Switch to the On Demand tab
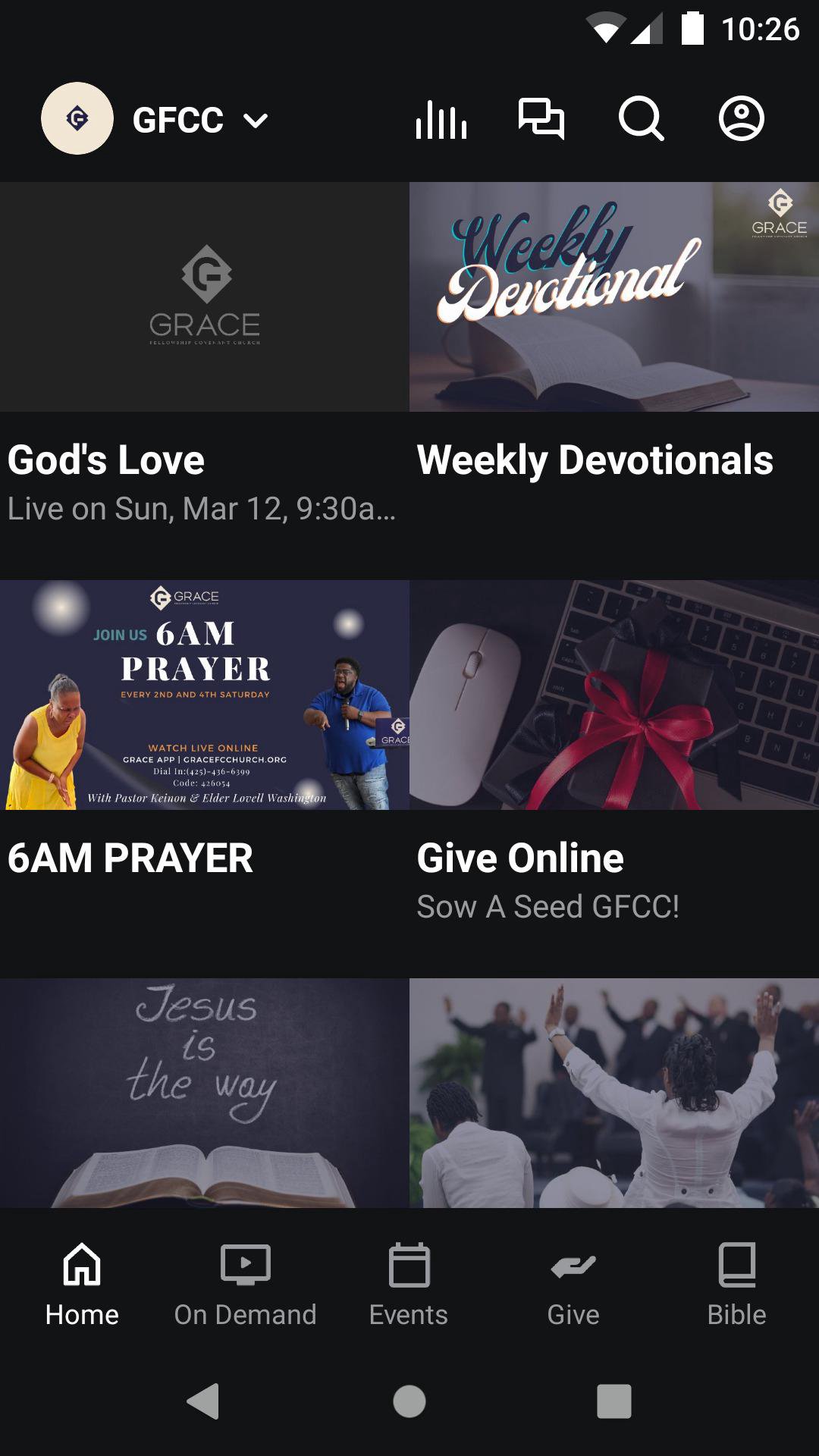819x1456 pixels. tap(245, 1283)
